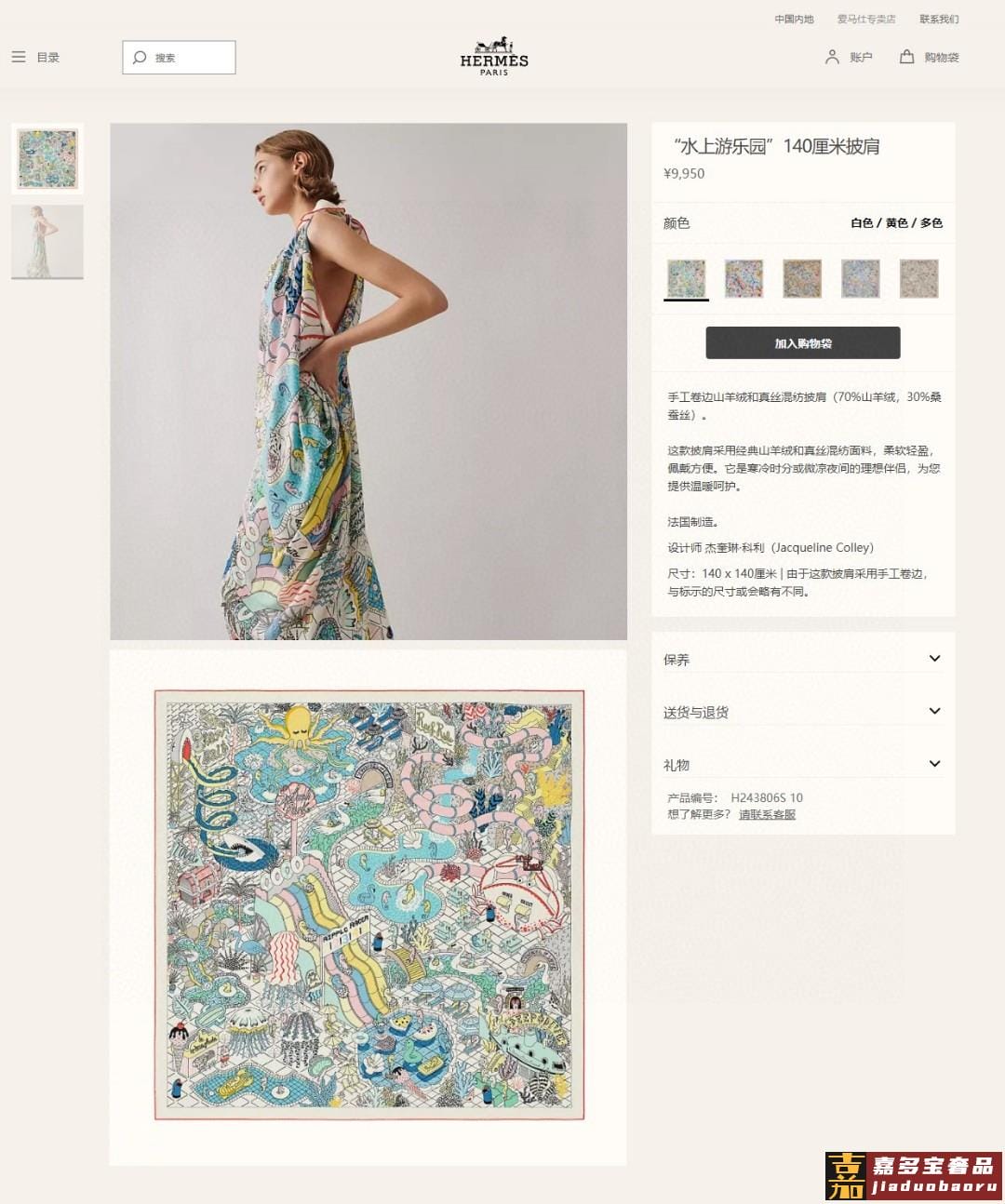1005x1204 pixels.
Task: Open the 目录 menu
Action: 35,57
